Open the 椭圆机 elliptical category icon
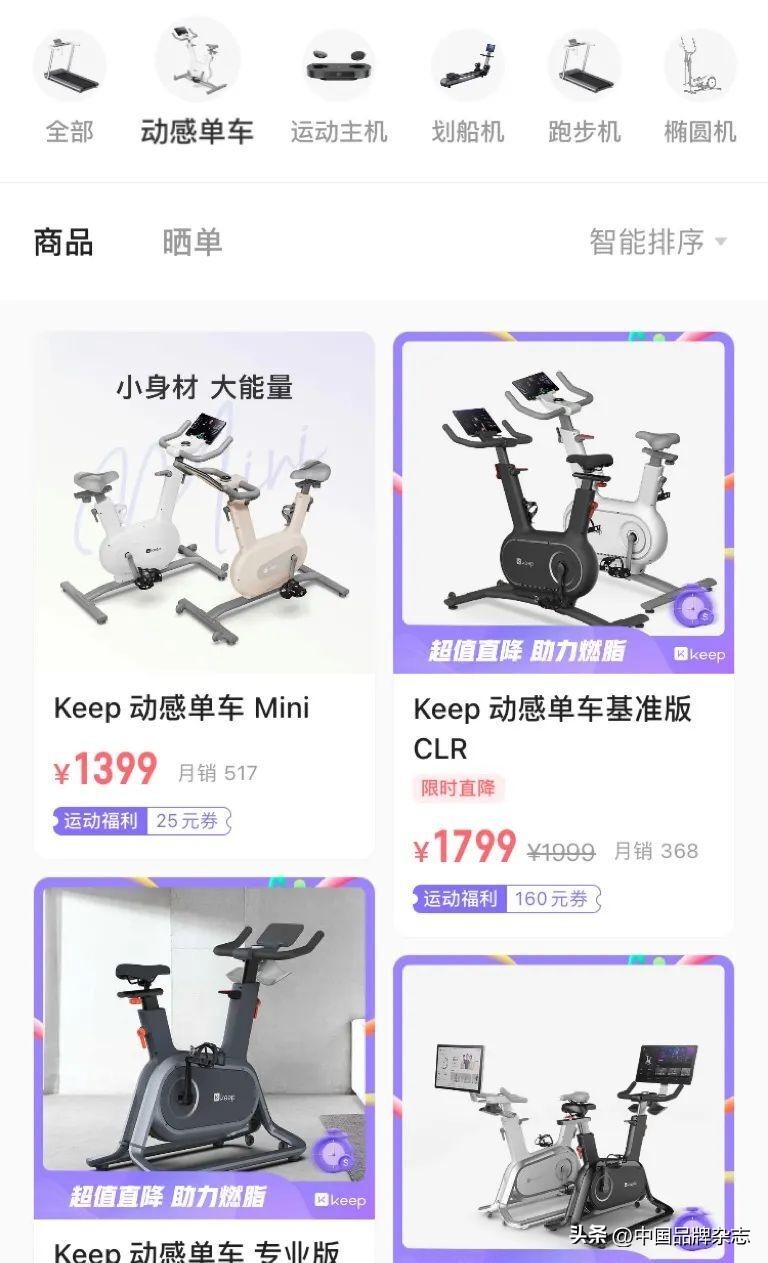This screenshot has width=768, height=1263. point(699,65)
